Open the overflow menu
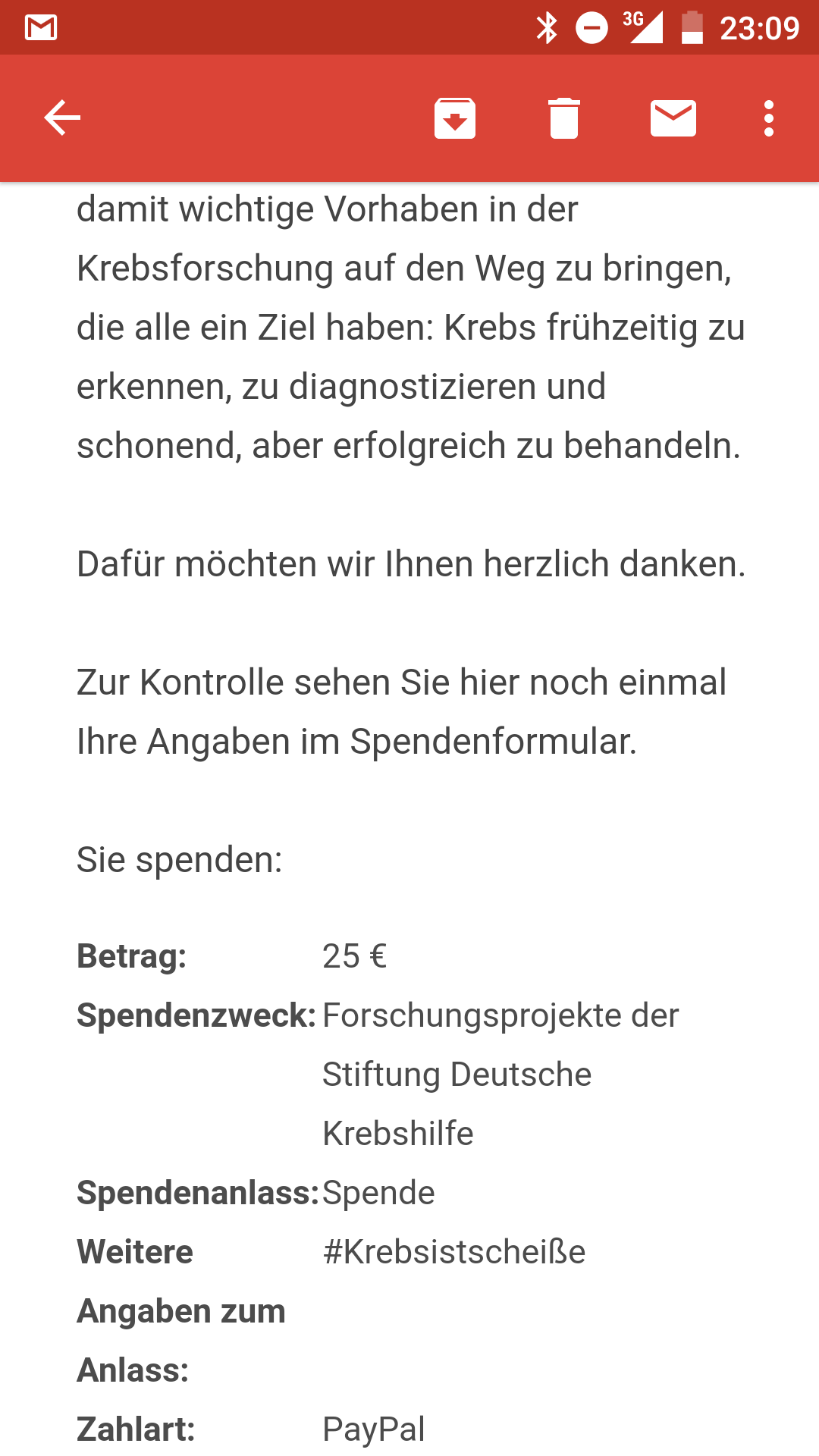The width and height of the screenshot is (819, 1456). [x=769, y=118]
